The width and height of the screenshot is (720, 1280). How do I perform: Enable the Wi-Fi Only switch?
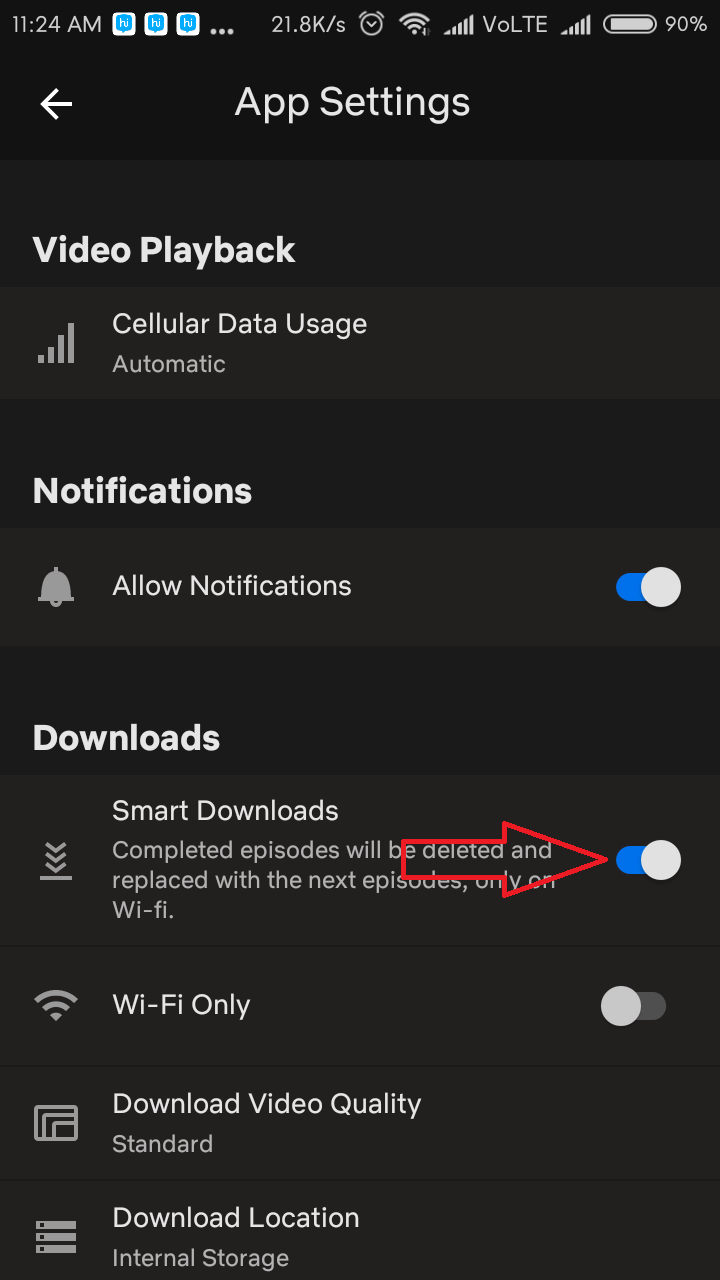pos(634,1006)
